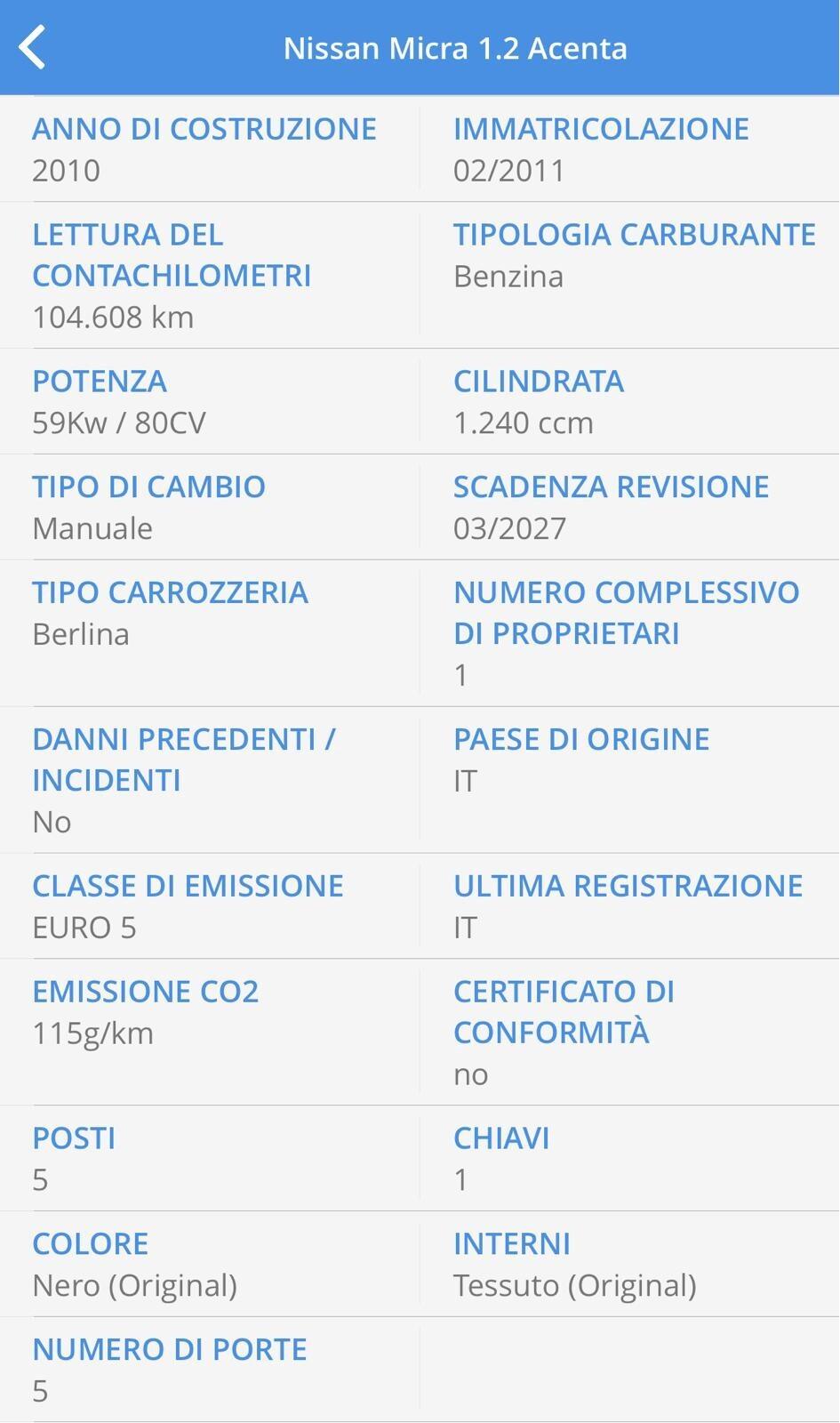
Task: Tap the Nissan Micra 1.2 Acenta title
Action: click(x=455, y=48)
